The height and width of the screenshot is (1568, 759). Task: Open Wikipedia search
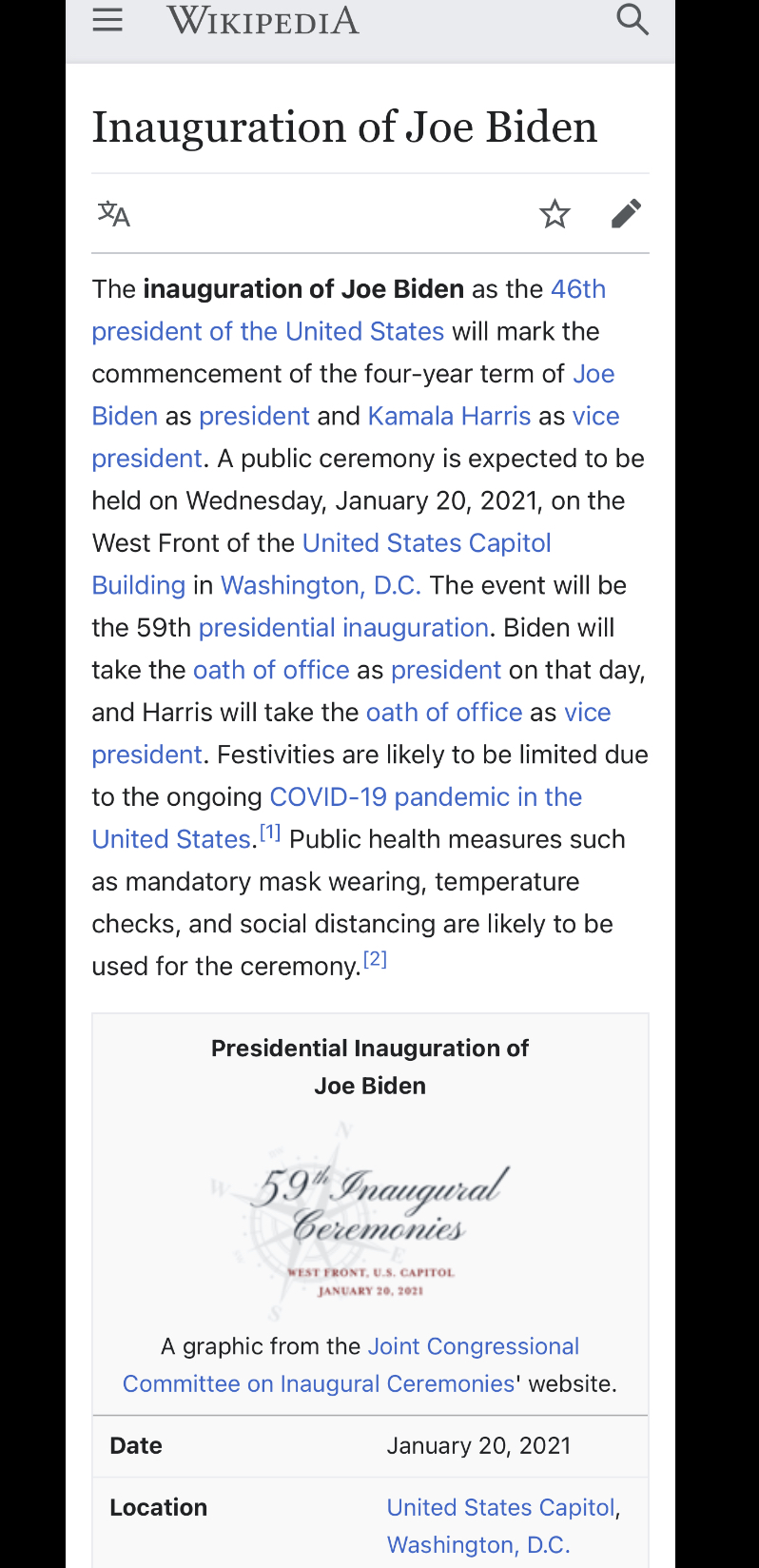[x=632, y=19]
